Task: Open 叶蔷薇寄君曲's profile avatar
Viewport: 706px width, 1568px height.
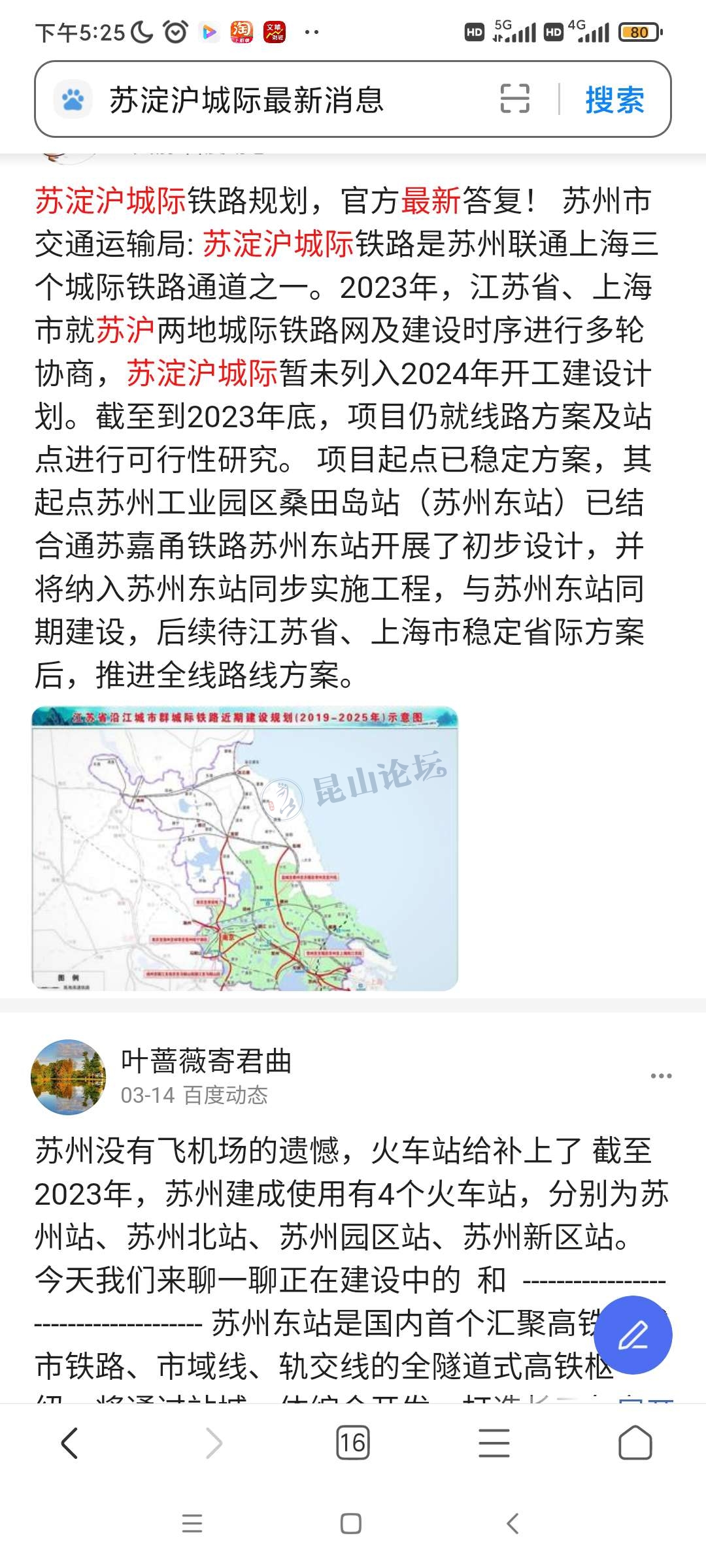Action: click(68, 1077)
